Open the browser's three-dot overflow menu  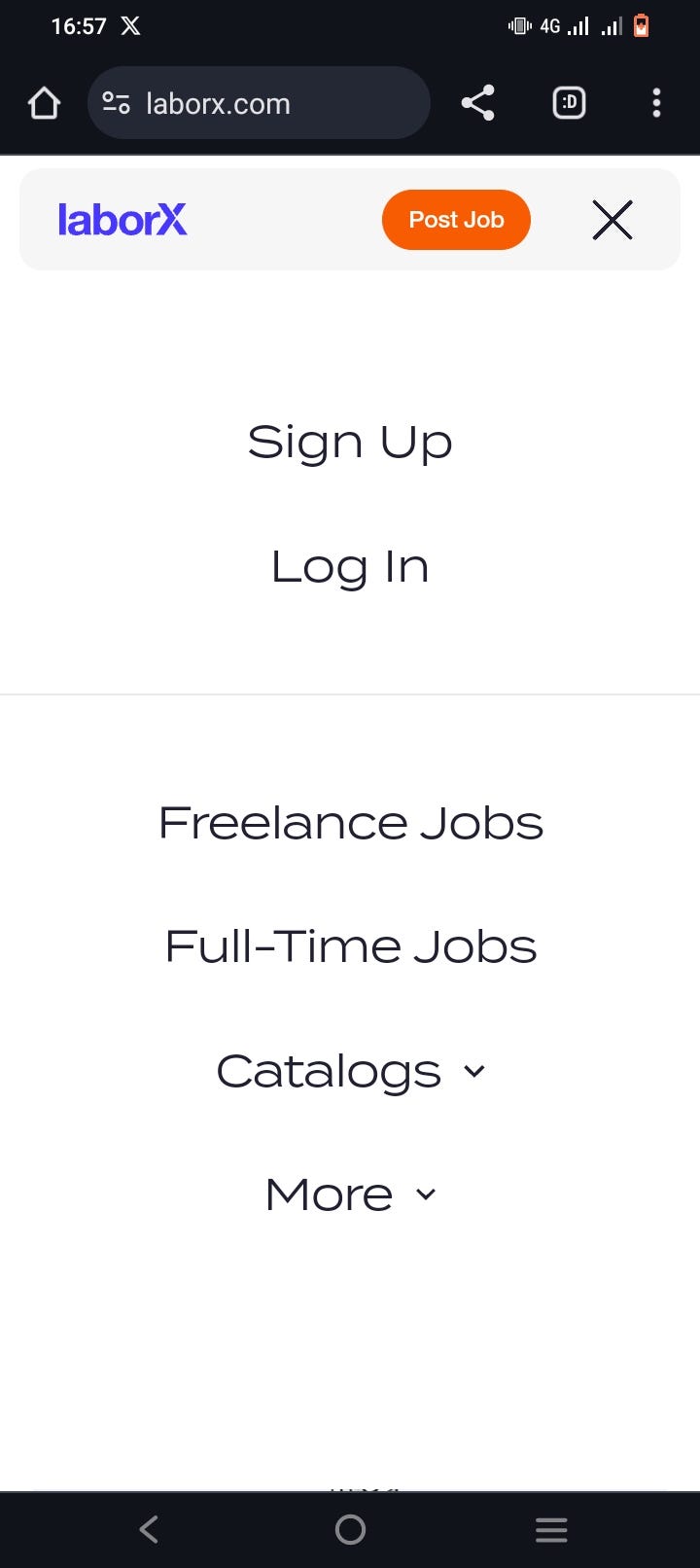[656, 102]
